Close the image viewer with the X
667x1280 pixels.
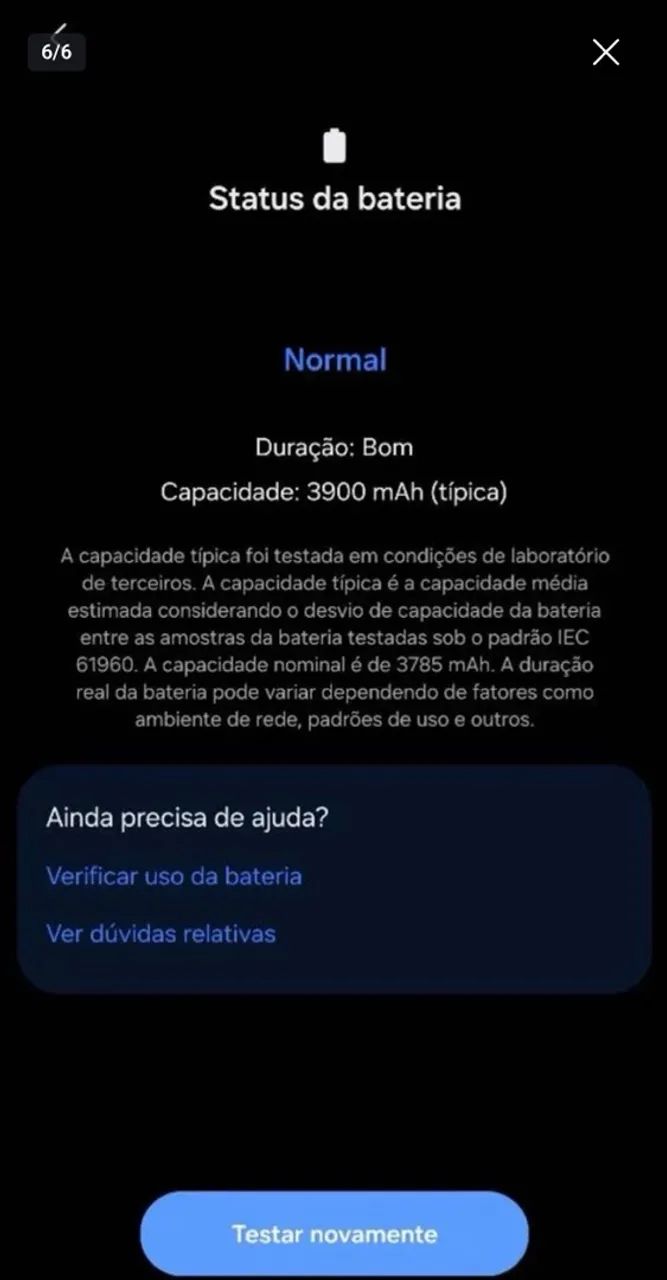pos(606,52)
